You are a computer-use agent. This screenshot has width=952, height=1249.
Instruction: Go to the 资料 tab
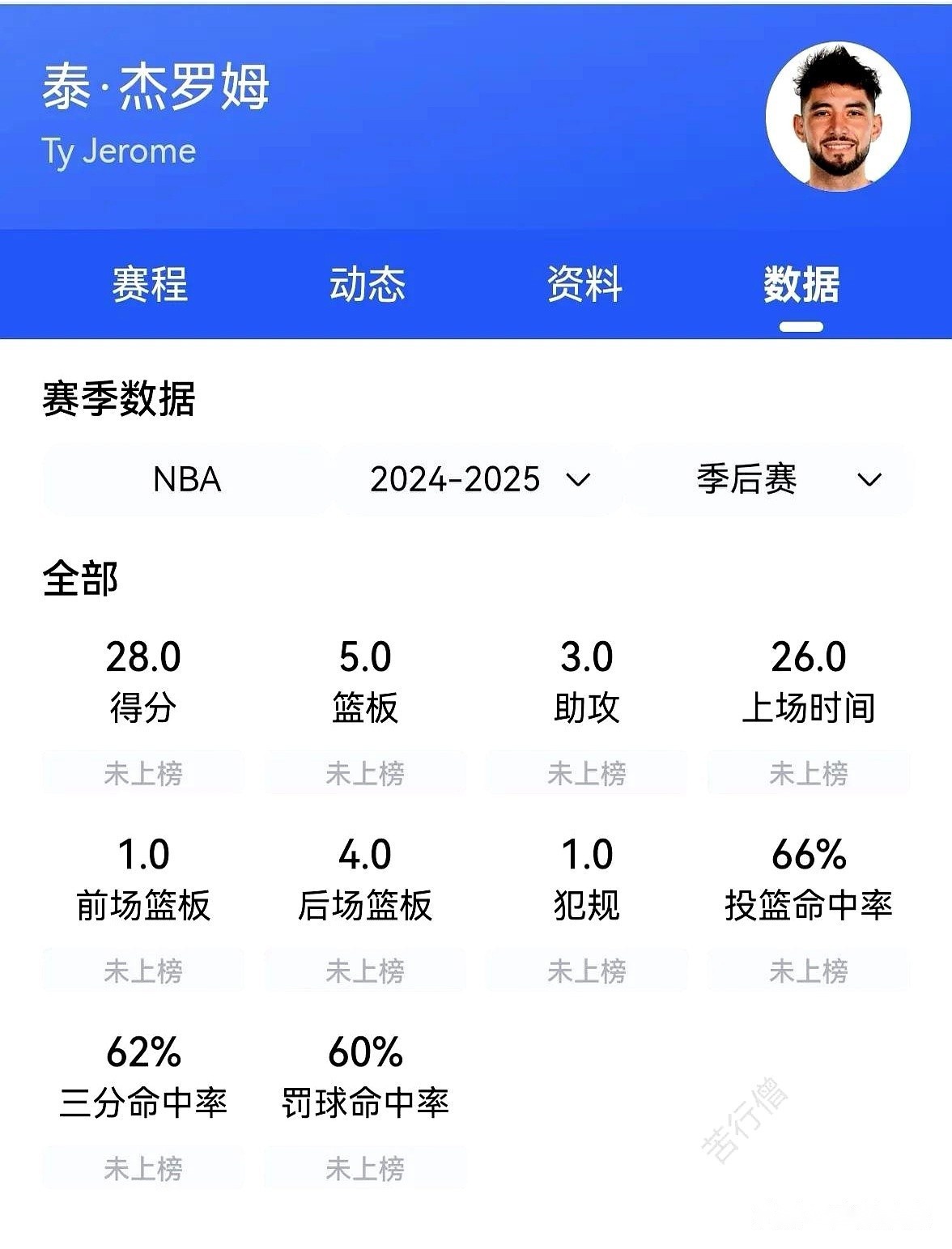(x=584, y=285)
